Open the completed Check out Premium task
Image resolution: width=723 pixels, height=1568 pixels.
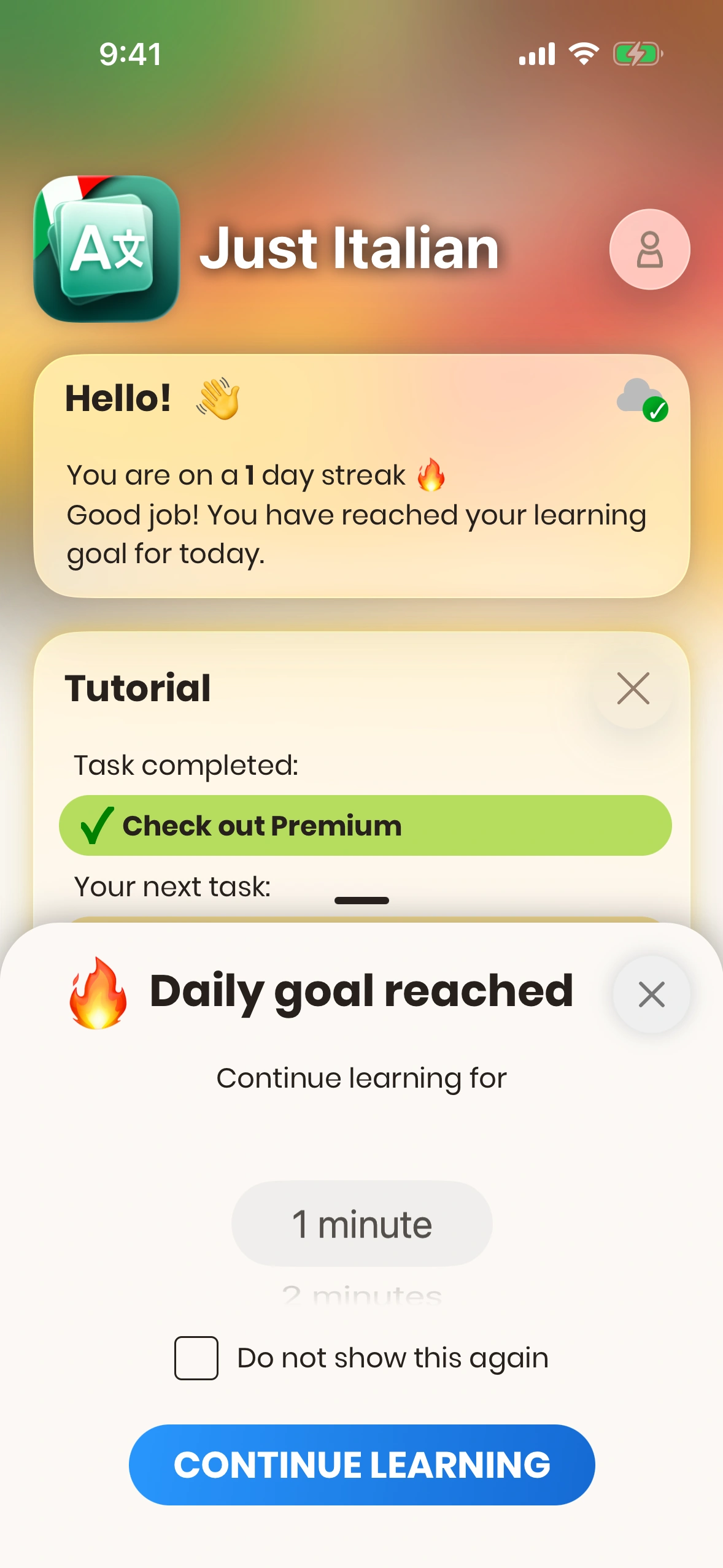[x=365, y=826]
